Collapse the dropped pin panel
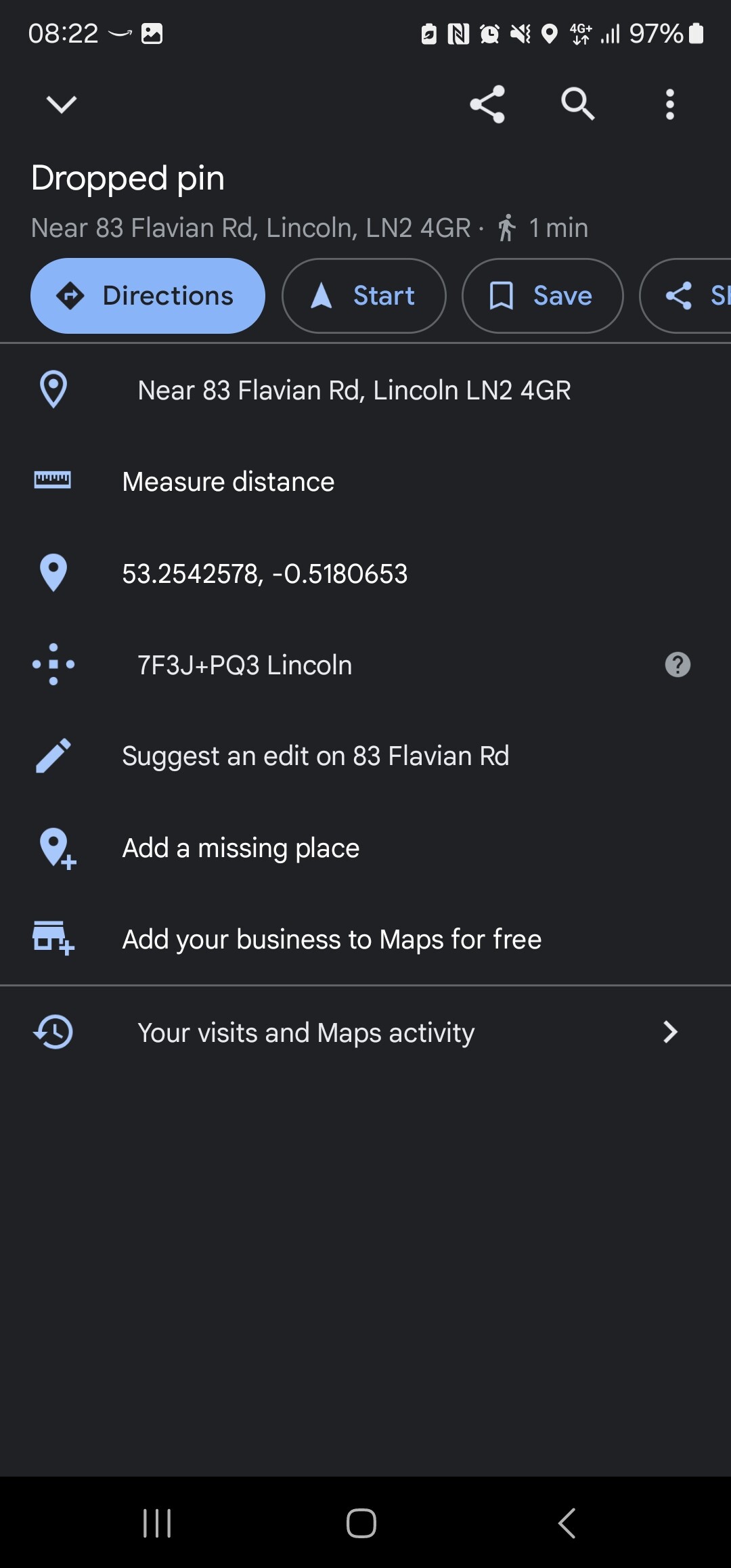 point(61,104)
